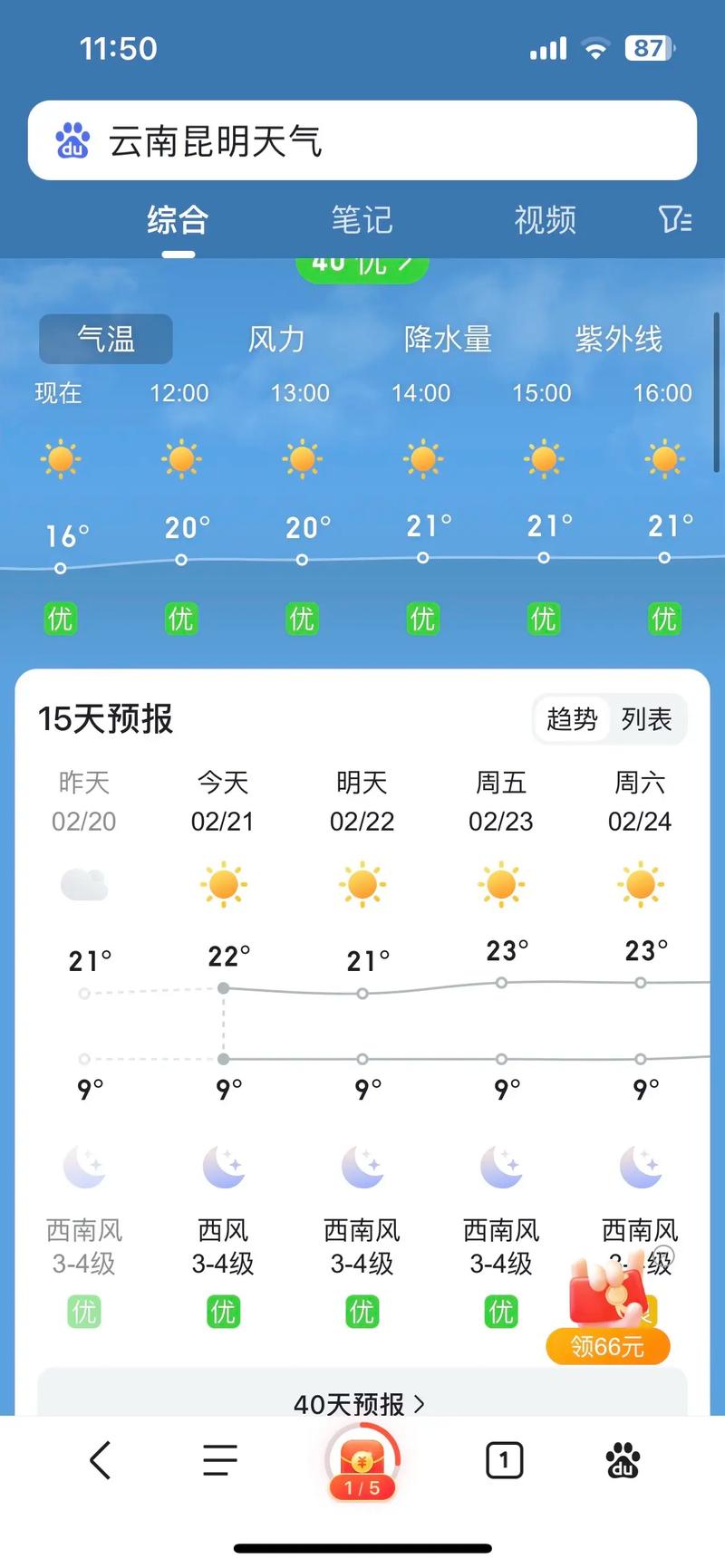The image size is (725, 1568).
Task: Click the moon icon under 周五 column
Action: coord(501,1167)
